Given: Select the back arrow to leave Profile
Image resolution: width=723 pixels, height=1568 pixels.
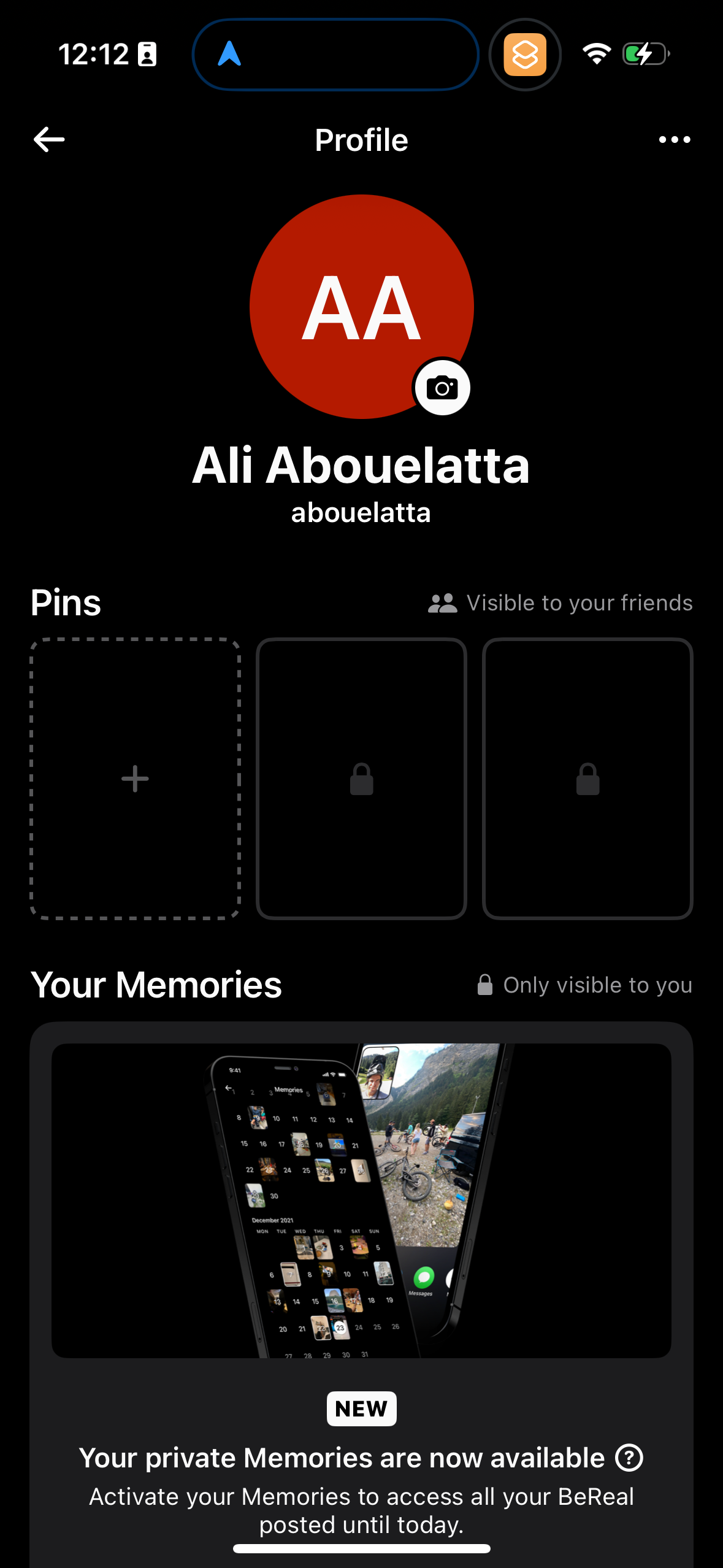Looking at the screenshot, I should coord(48,139).
